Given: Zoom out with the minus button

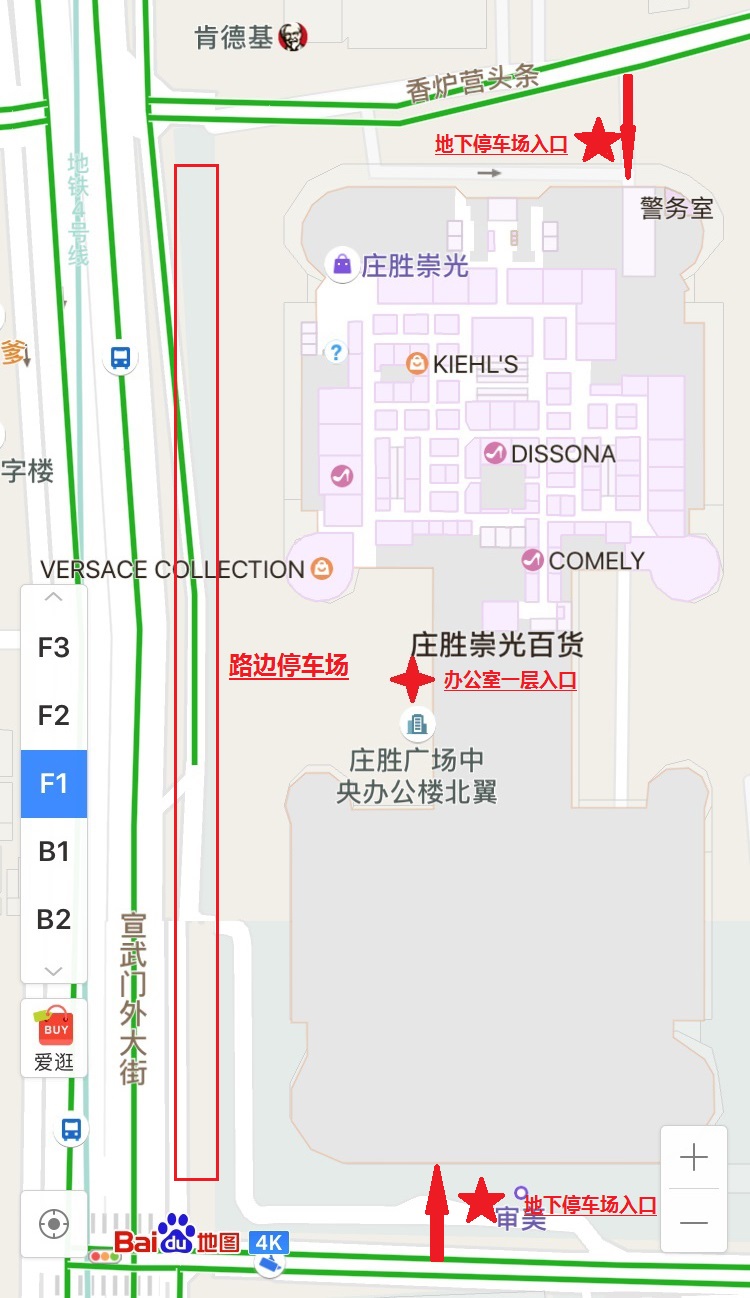Looking at the screenshot, I should 693,1222.
